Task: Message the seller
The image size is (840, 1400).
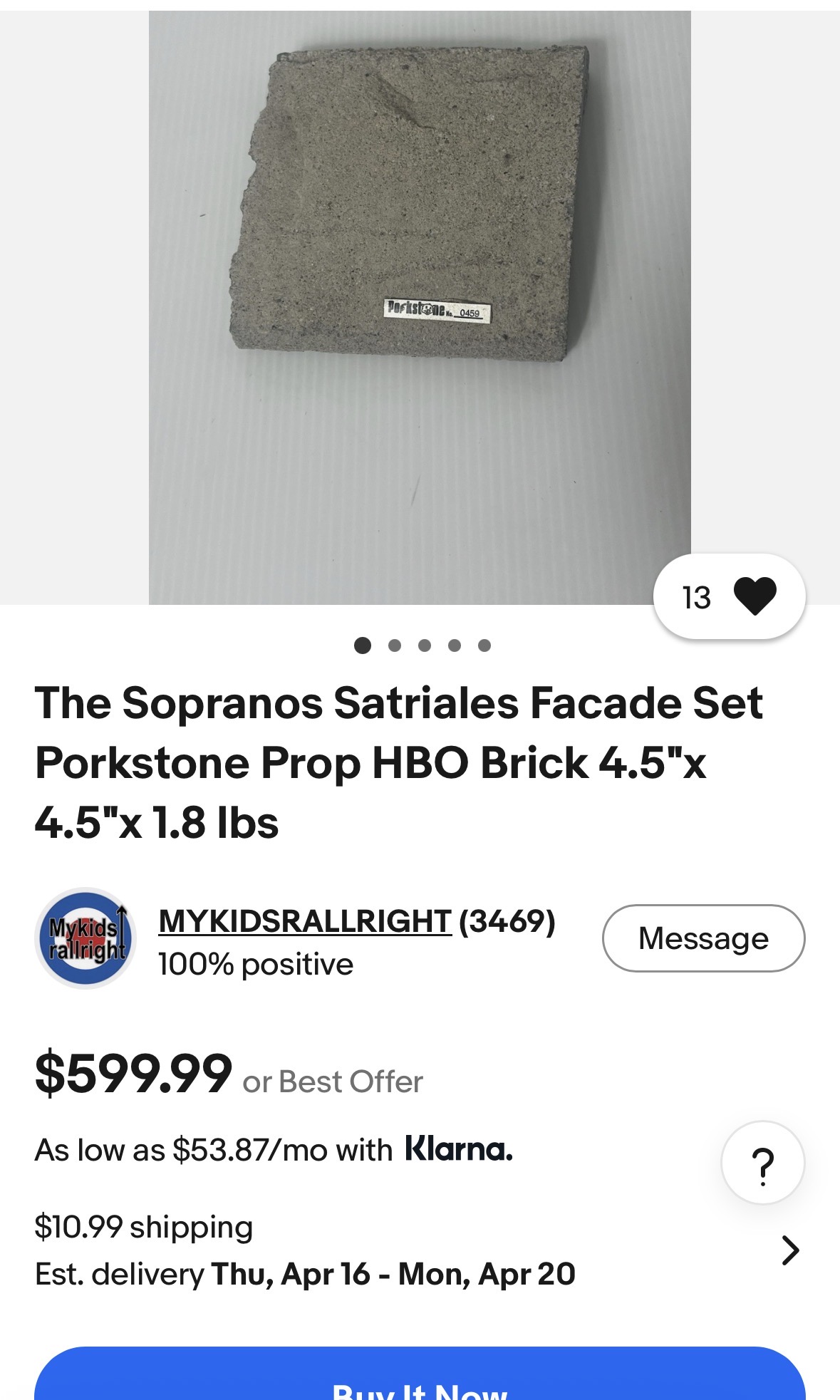Action: 704,938
